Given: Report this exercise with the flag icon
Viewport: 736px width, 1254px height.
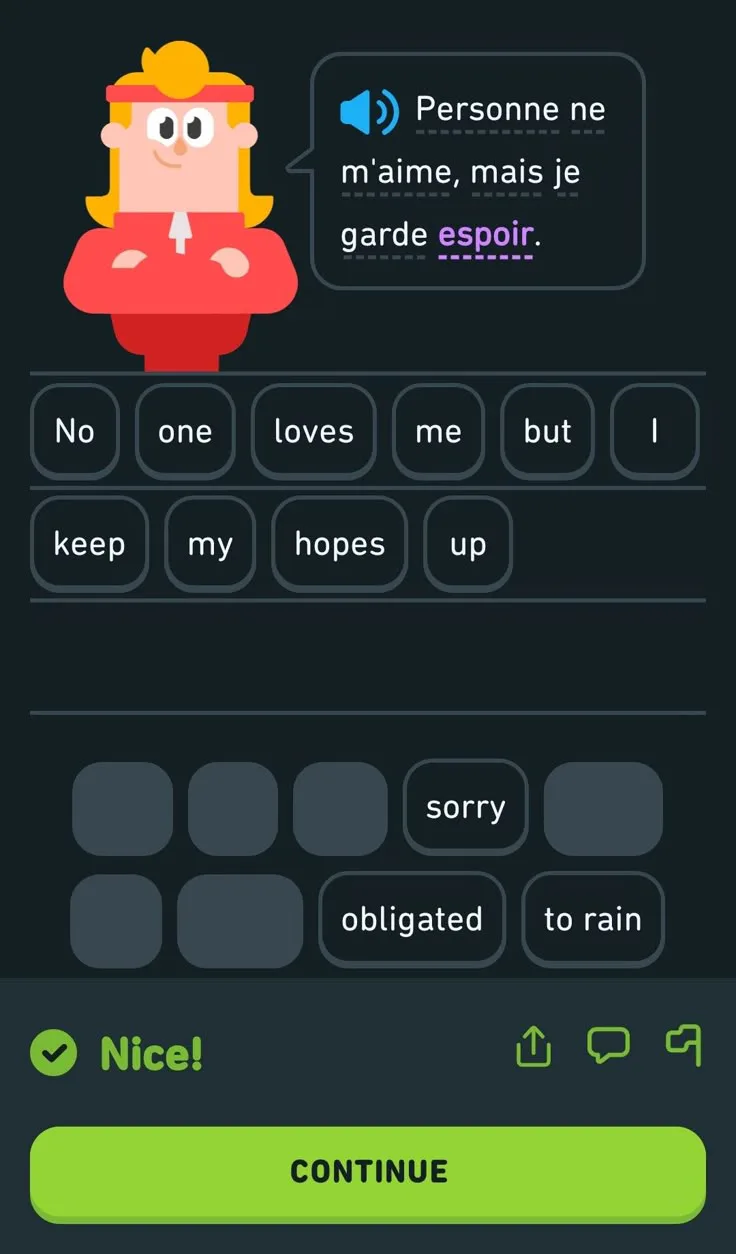Looking at the screenshot, I should (684, 1045).
